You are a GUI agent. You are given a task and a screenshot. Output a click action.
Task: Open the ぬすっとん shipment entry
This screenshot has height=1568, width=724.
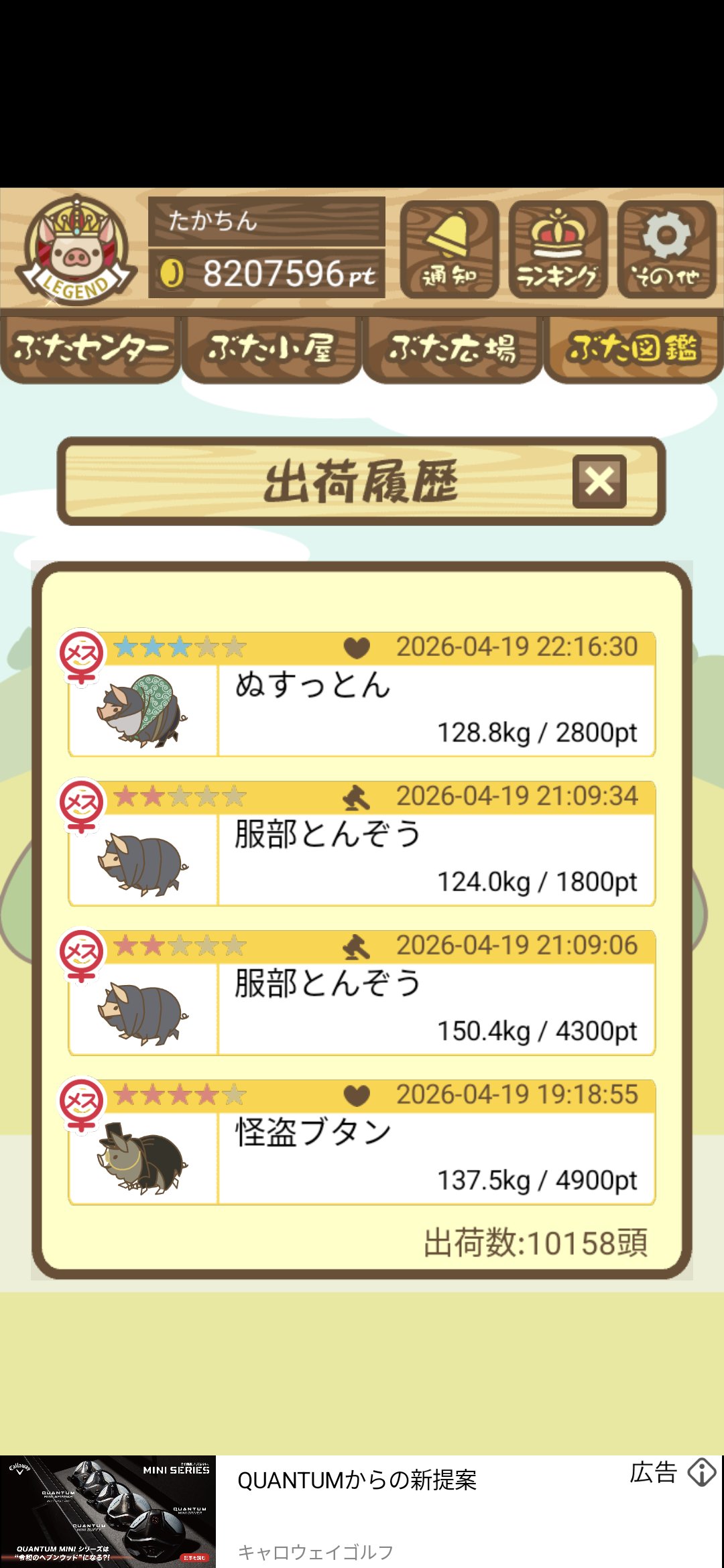362,695
